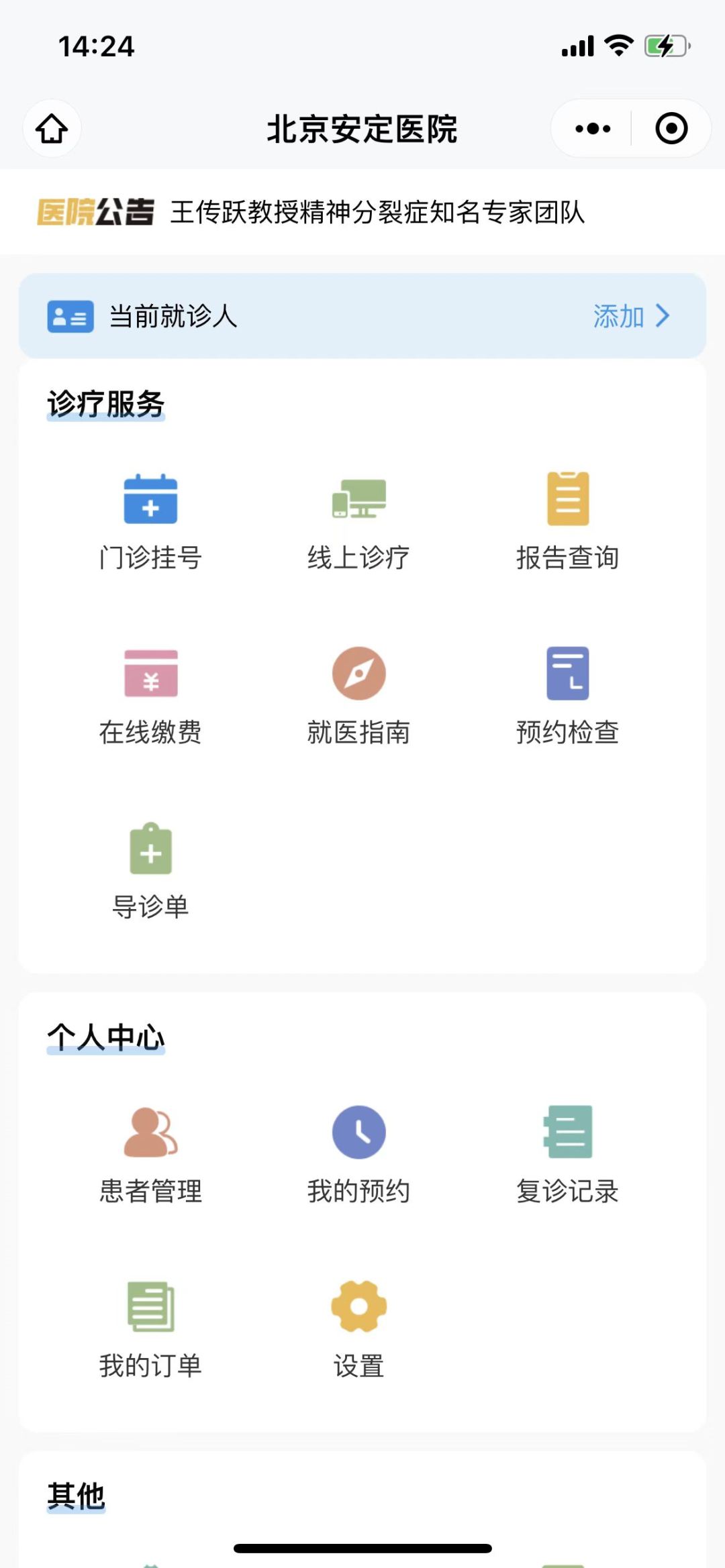Open 导诊单 guidance sheet

click(150, 871)
